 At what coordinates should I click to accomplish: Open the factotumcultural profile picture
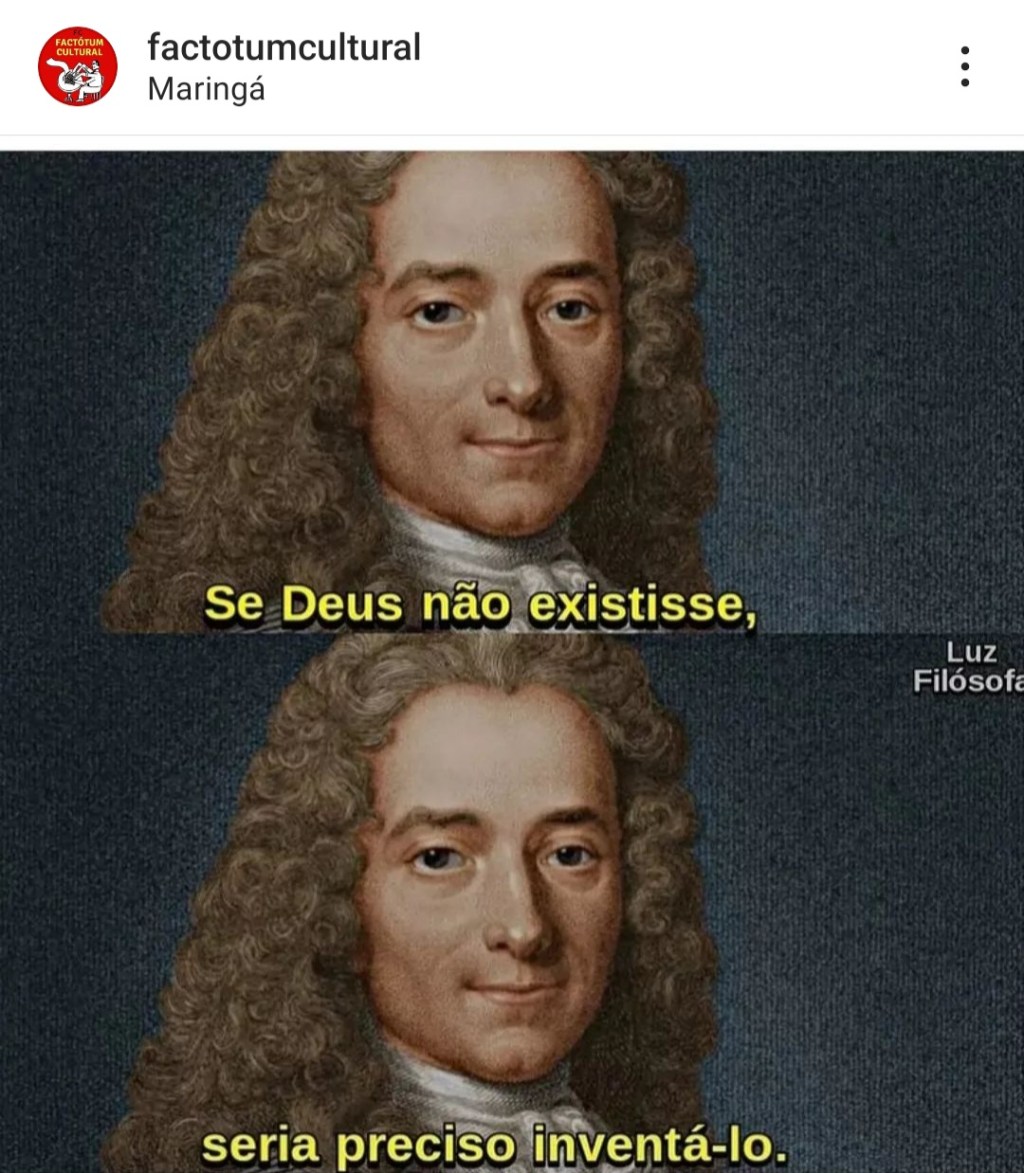(x=77, y=67)
